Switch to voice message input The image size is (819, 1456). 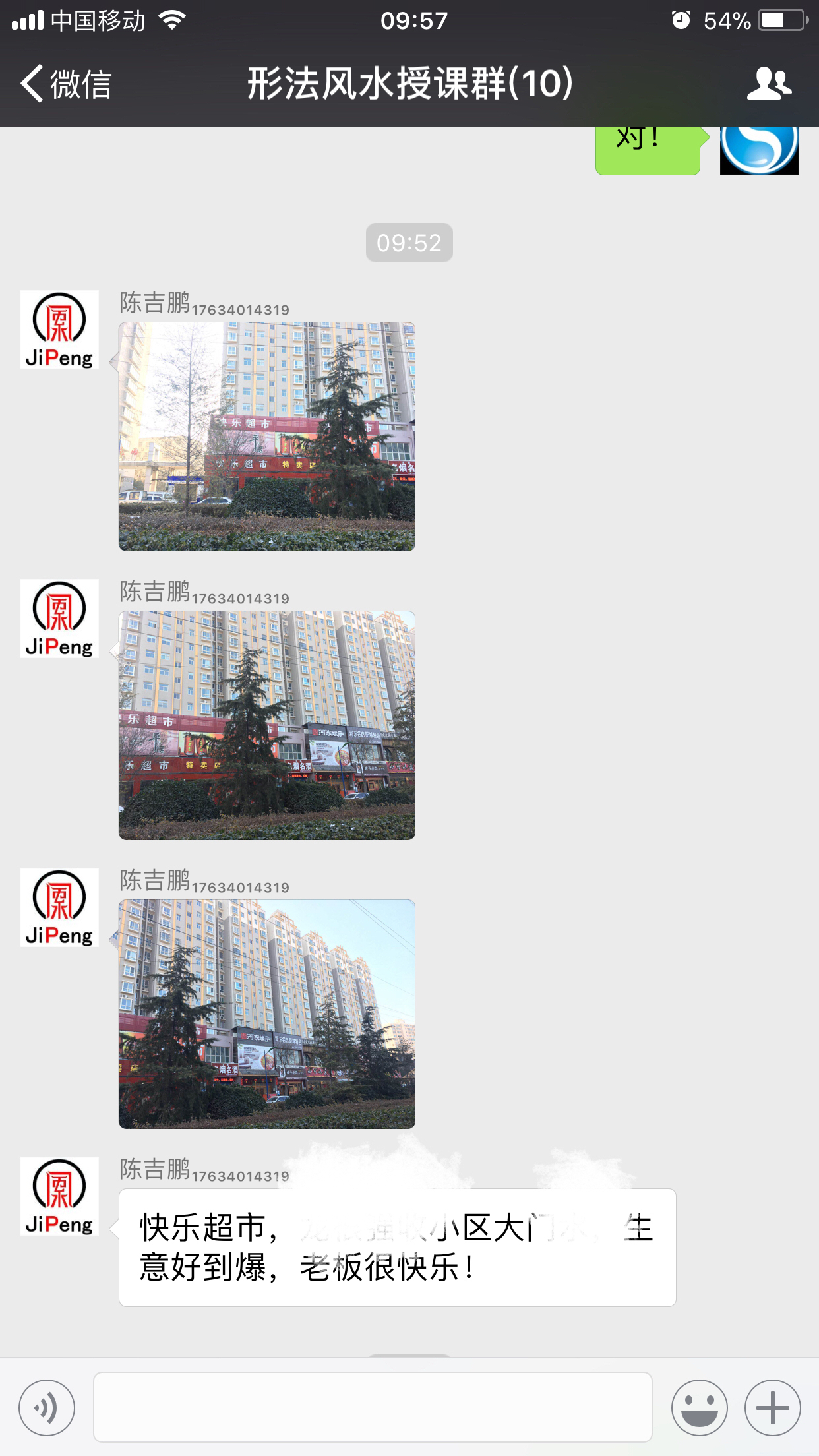tap(47, 1407)
